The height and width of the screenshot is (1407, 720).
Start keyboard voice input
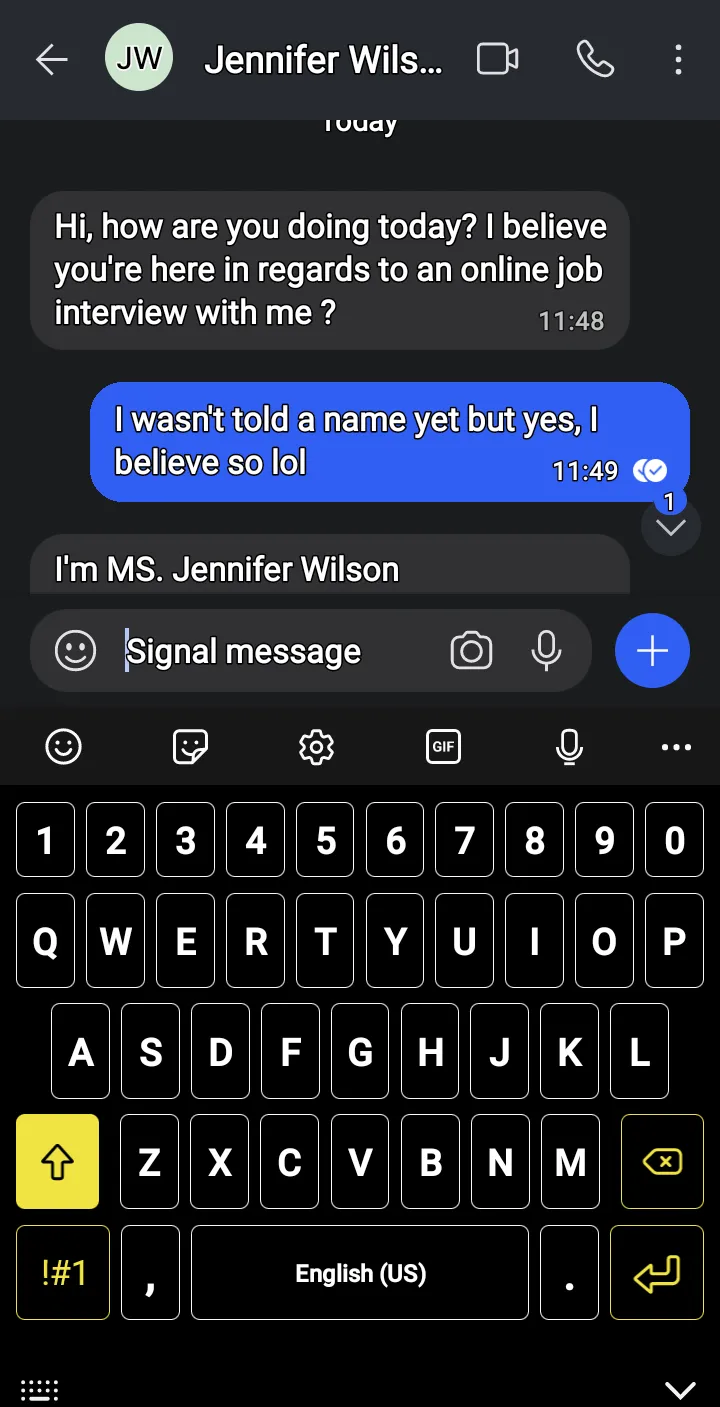pos(569,746)
